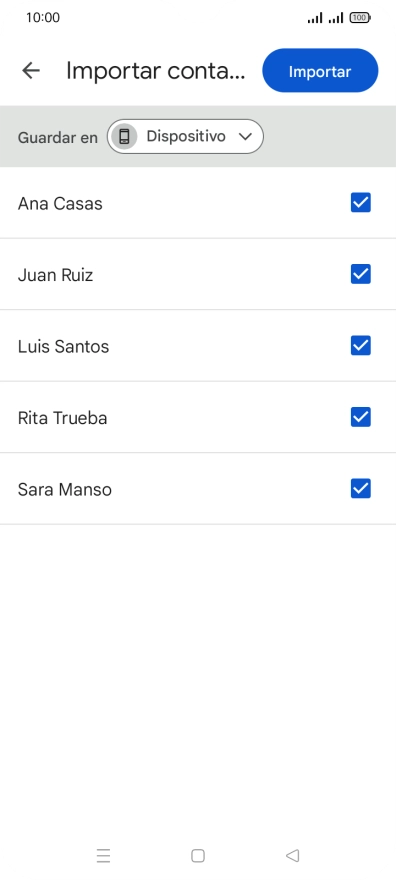
Task: Deselect the Sara Manso contact
Action: coord(361,489)
